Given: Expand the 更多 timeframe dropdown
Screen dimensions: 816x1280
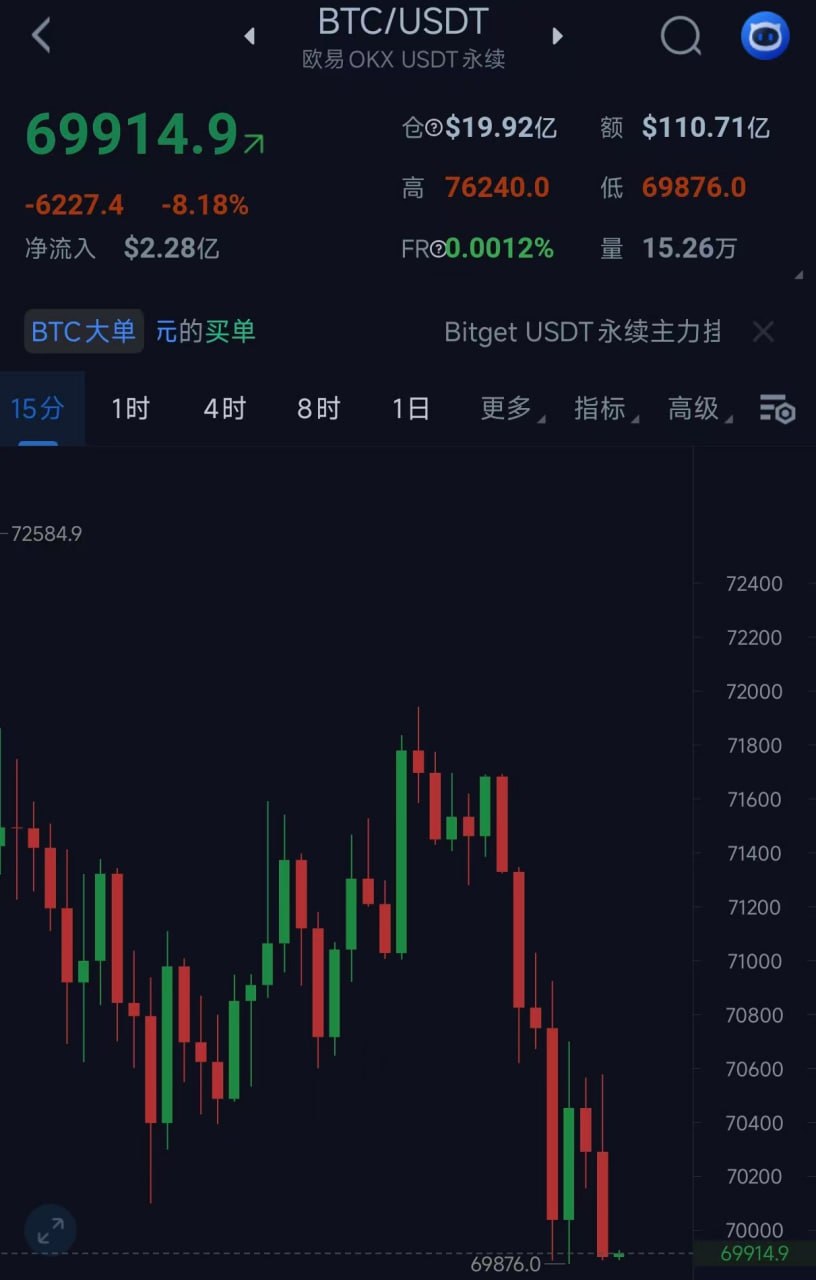Looking at the screenshot, I should (x=510, y=408).
